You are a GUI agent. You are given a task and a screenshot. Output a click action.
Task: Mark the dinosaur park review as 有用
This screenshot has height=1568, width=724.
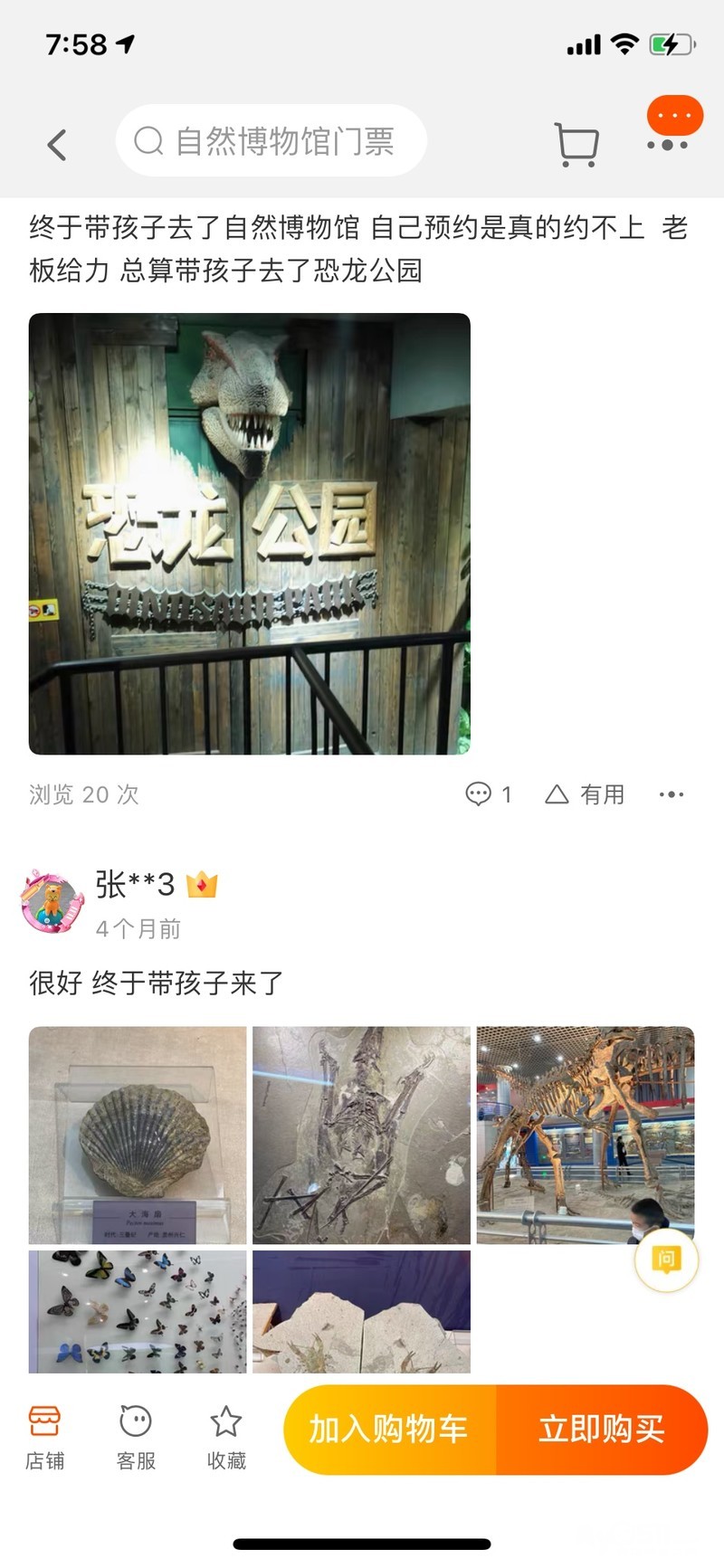point(585,794)
